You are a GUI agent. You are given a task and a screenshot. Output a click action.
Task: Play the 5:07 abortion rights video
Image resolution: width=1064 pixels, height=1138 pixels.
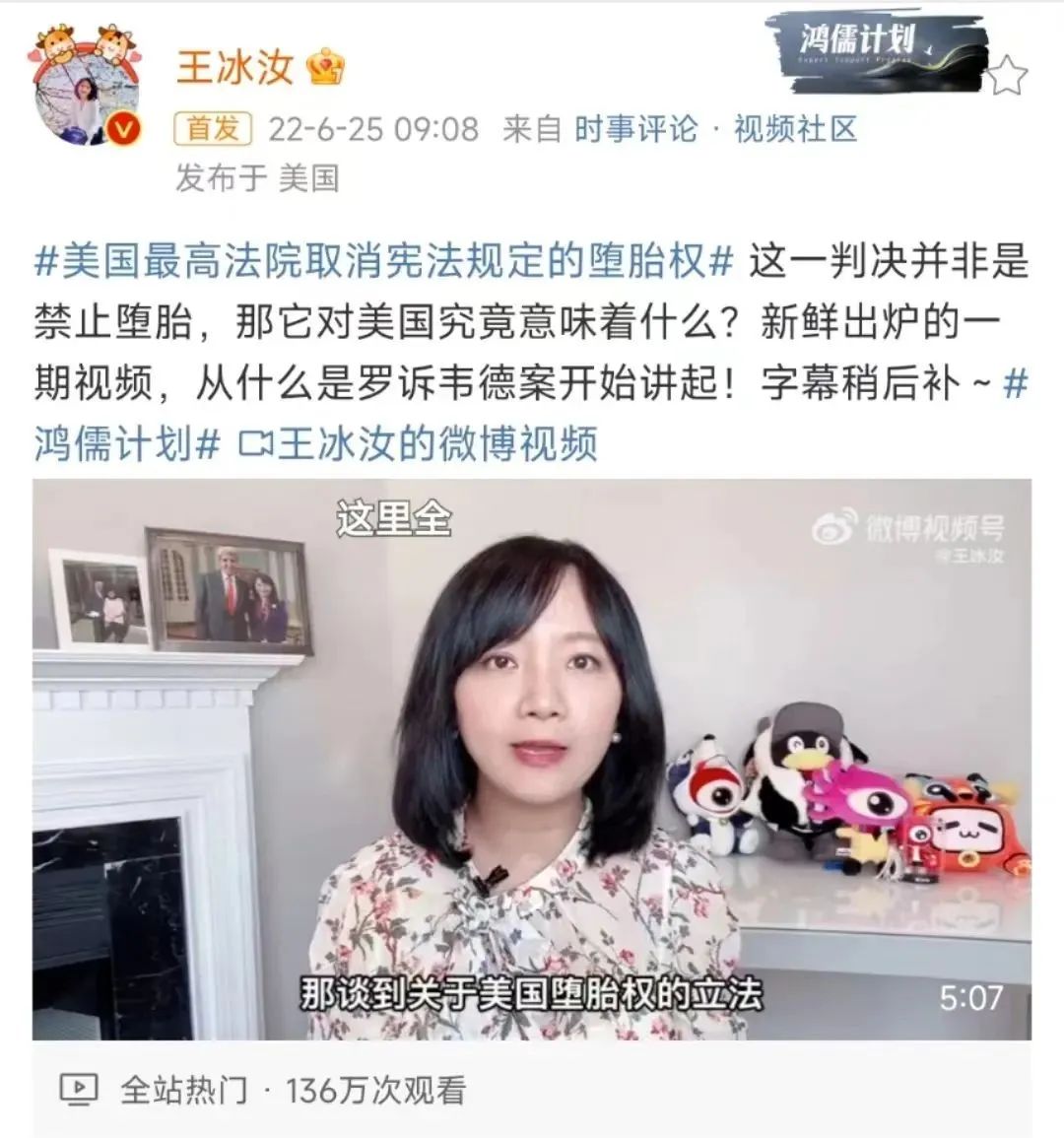point(532,759)
